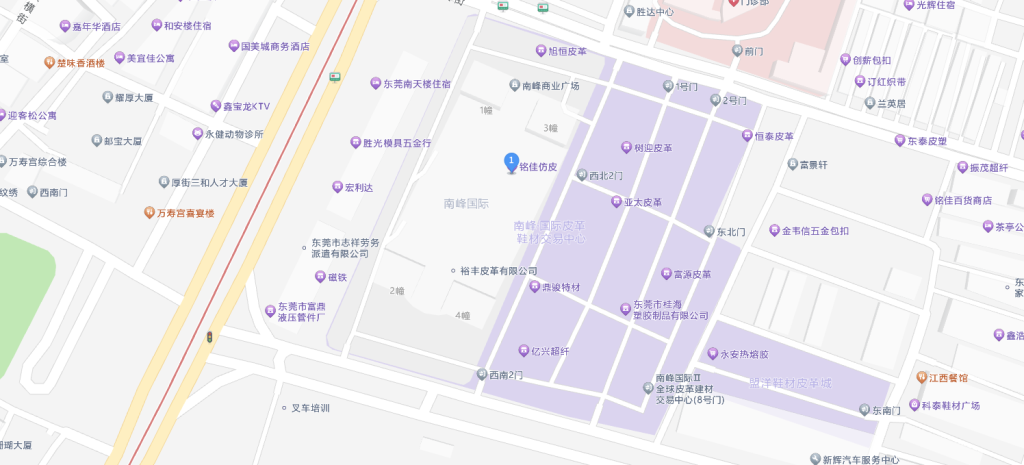
Task: Open the 金韦信五金包扣 marker
Action: click(x=774, y=231)
